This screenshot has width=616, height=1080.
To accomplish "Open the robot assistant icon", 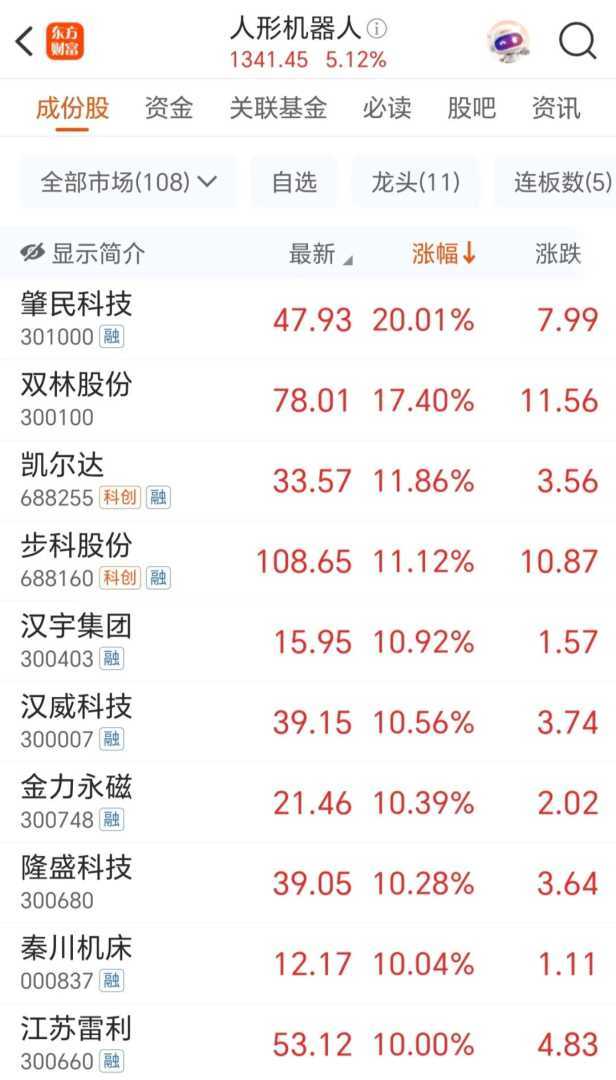I will pyautogui.click(x=509, y=41).
